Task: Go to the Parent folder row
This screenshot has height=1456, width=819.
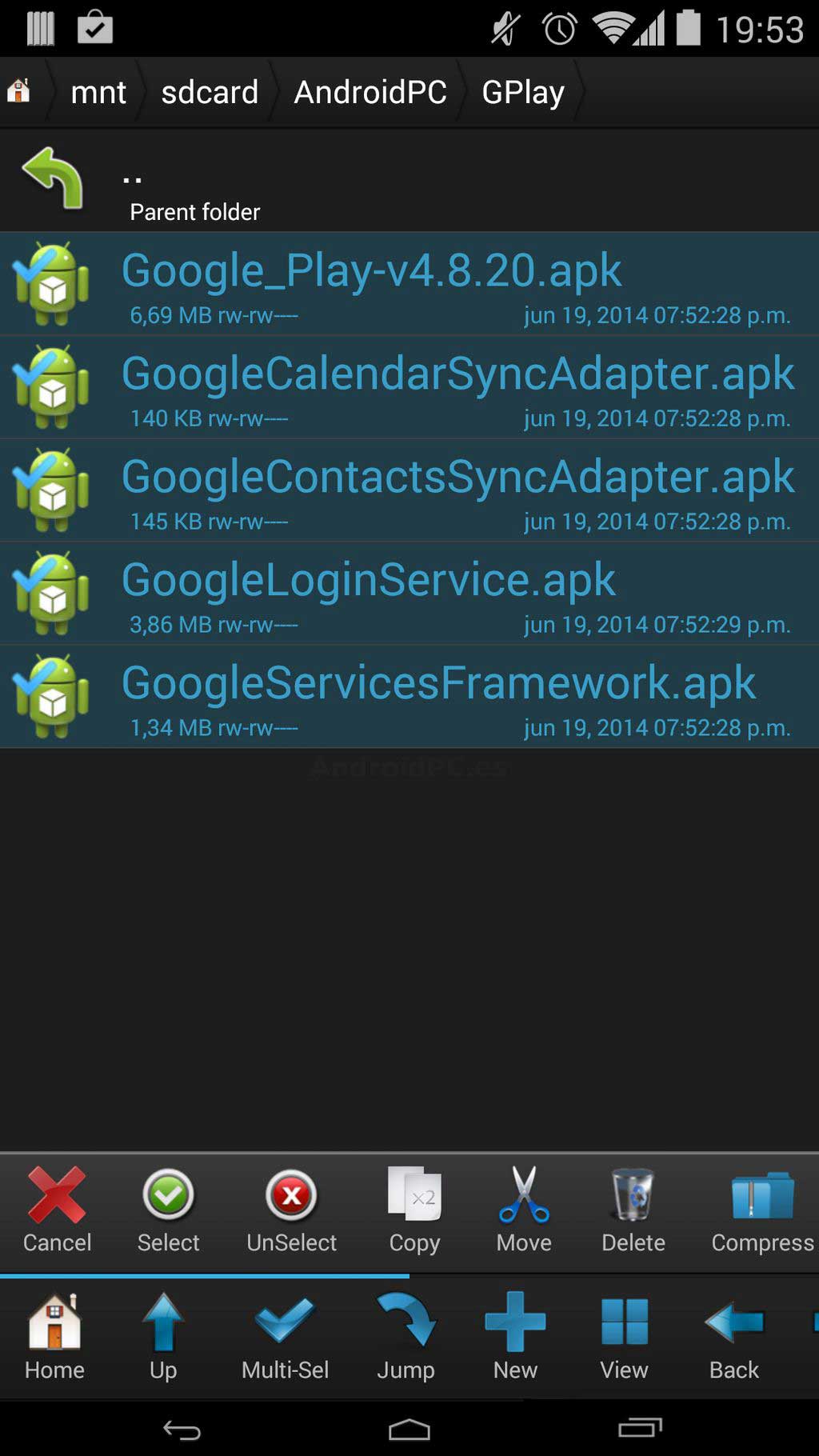Action: coord(409,181)
